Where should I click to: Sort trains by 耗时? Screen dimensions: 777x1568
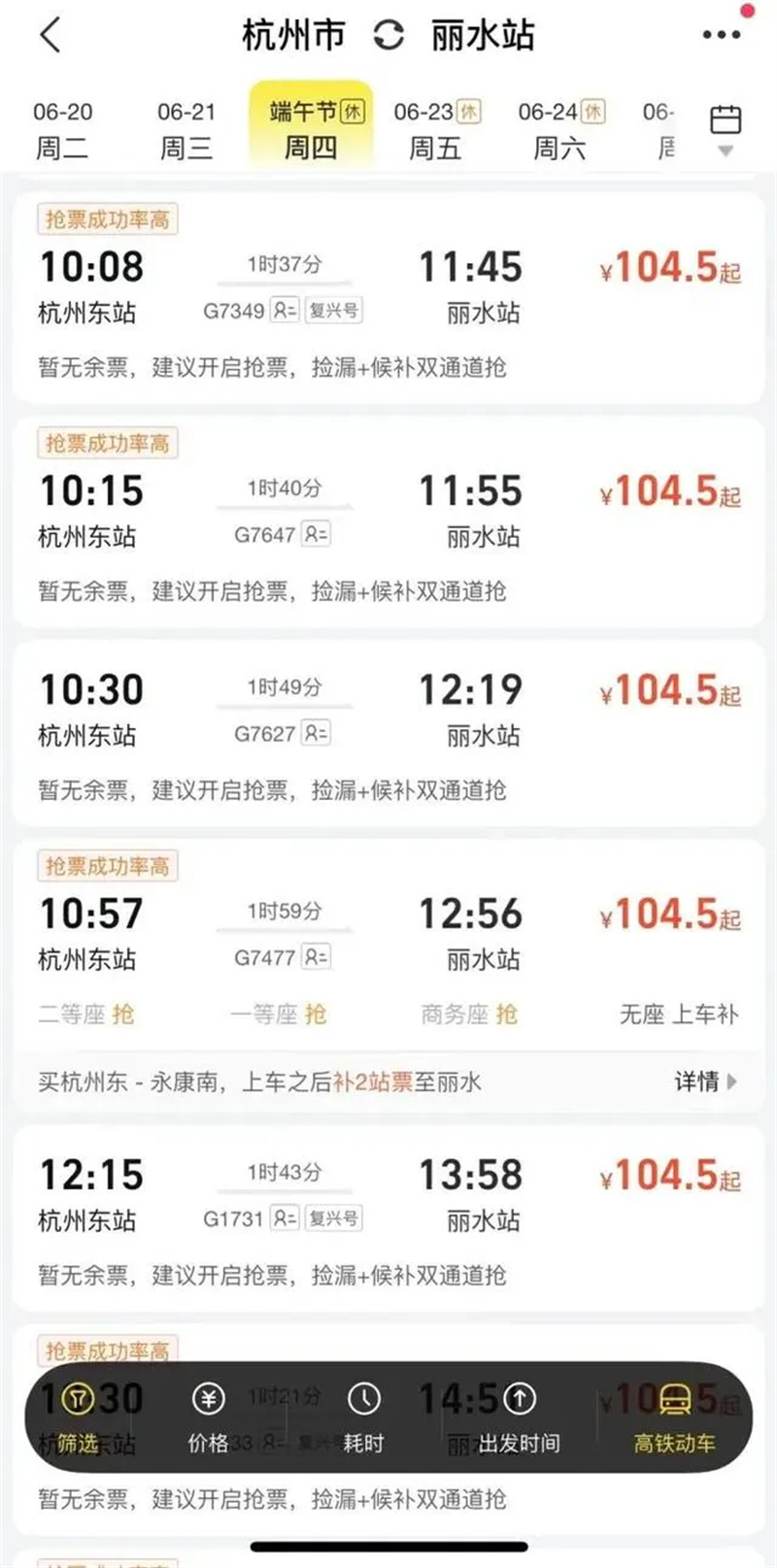[364, 1418]
